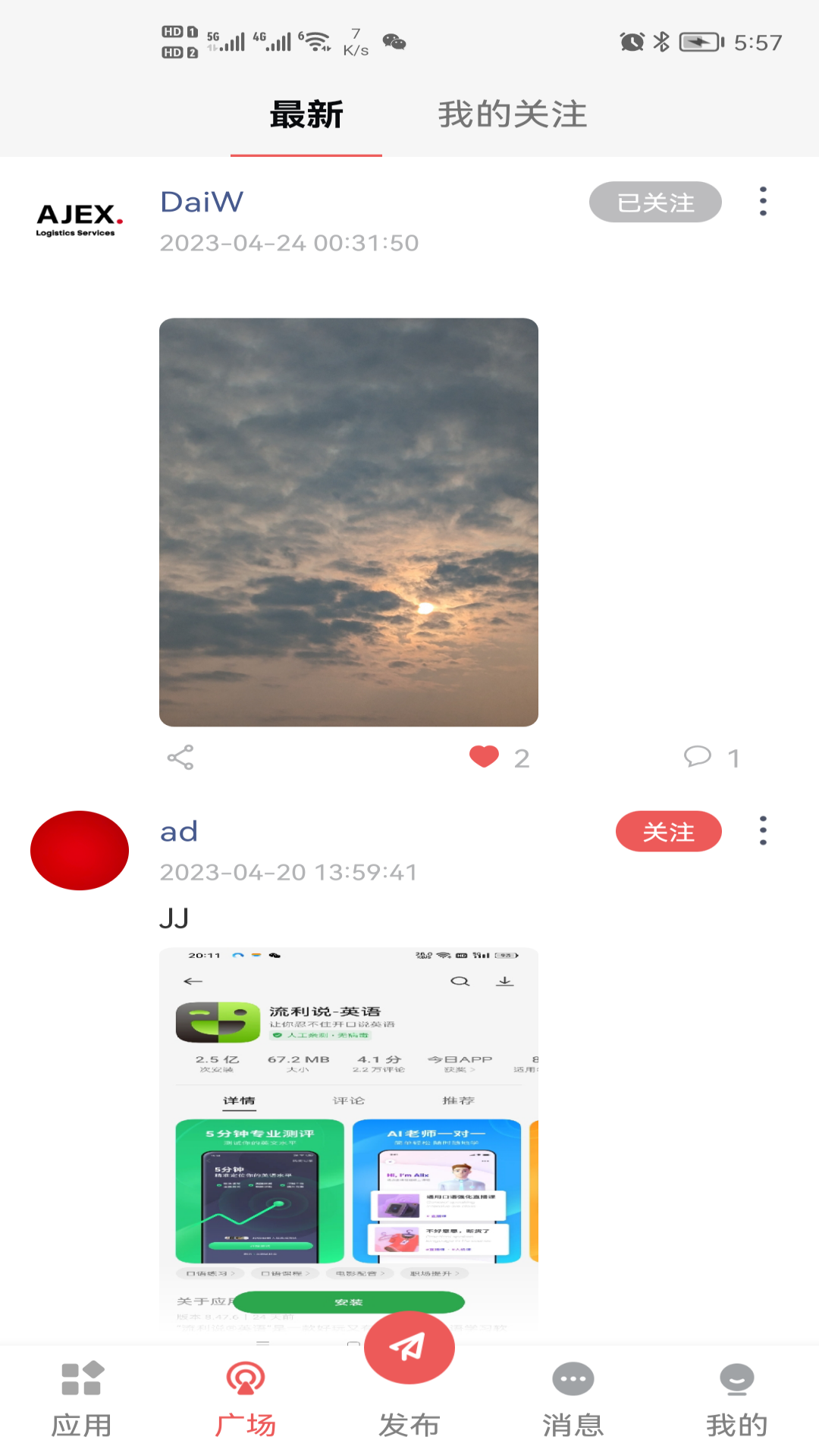Unlike DaiW's post via the heart icon
The width and height of the screenshot is (819, 1456).
click(484, 755)
